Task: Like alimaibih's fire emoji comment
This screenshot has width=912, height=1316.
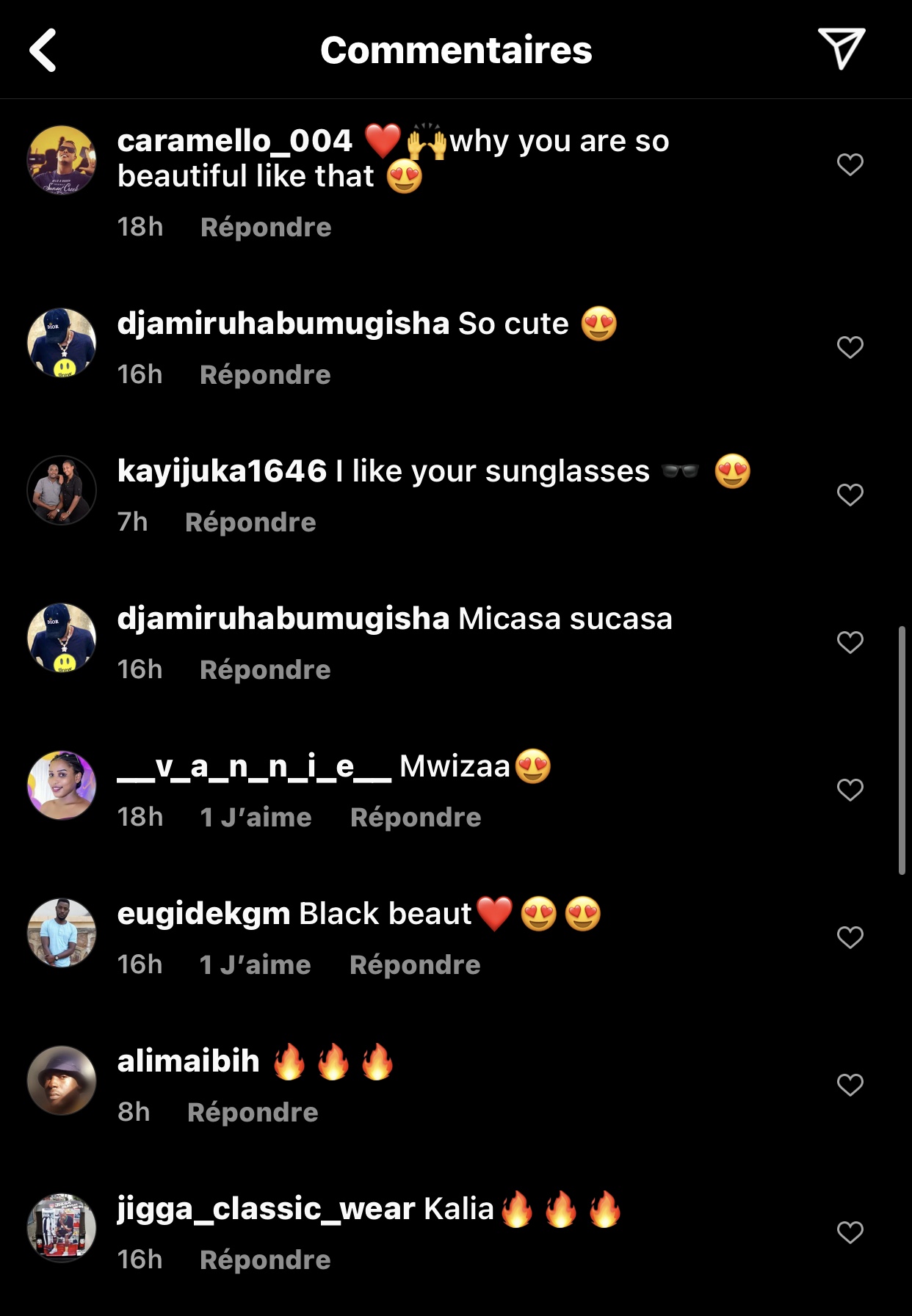Action: click(x=850, y=1085)
